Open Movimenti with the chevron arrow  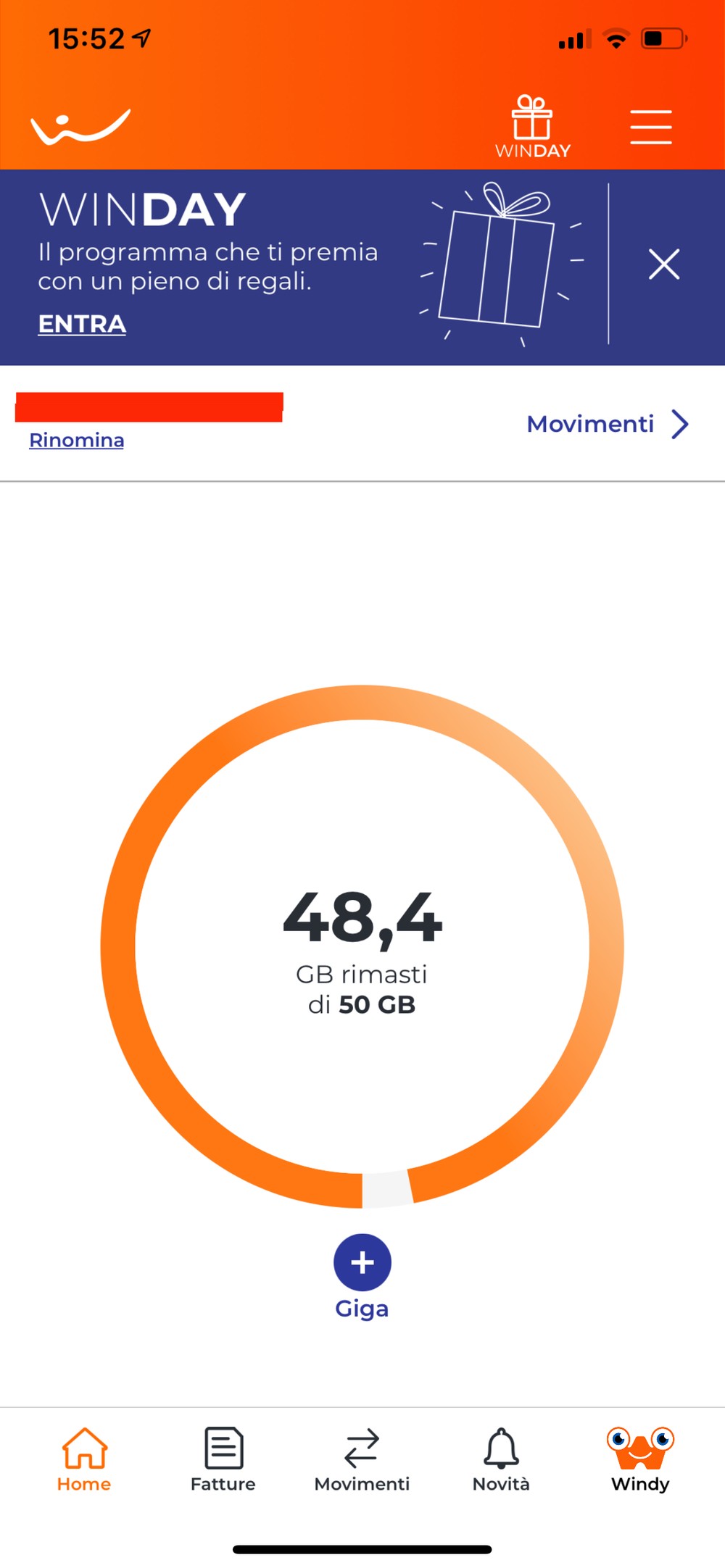608,424
